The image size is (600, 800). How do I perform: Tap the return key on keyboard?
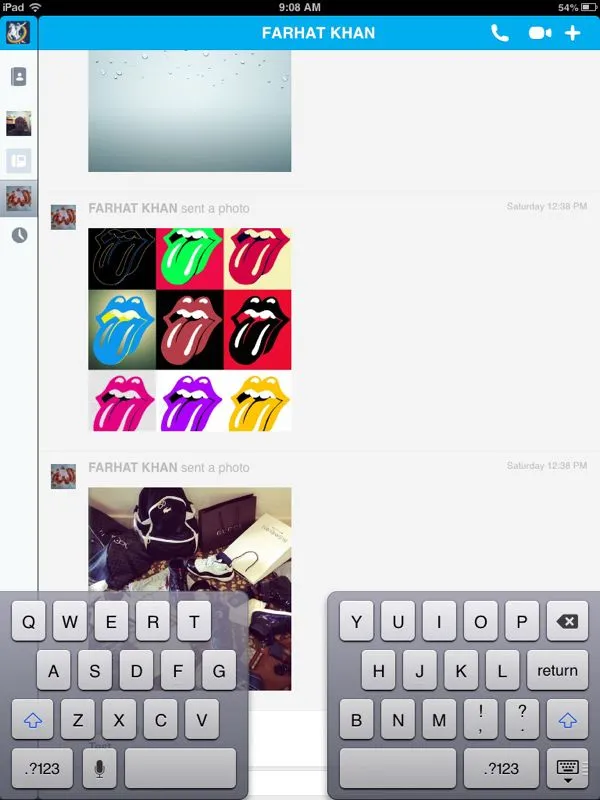[557, 671]
